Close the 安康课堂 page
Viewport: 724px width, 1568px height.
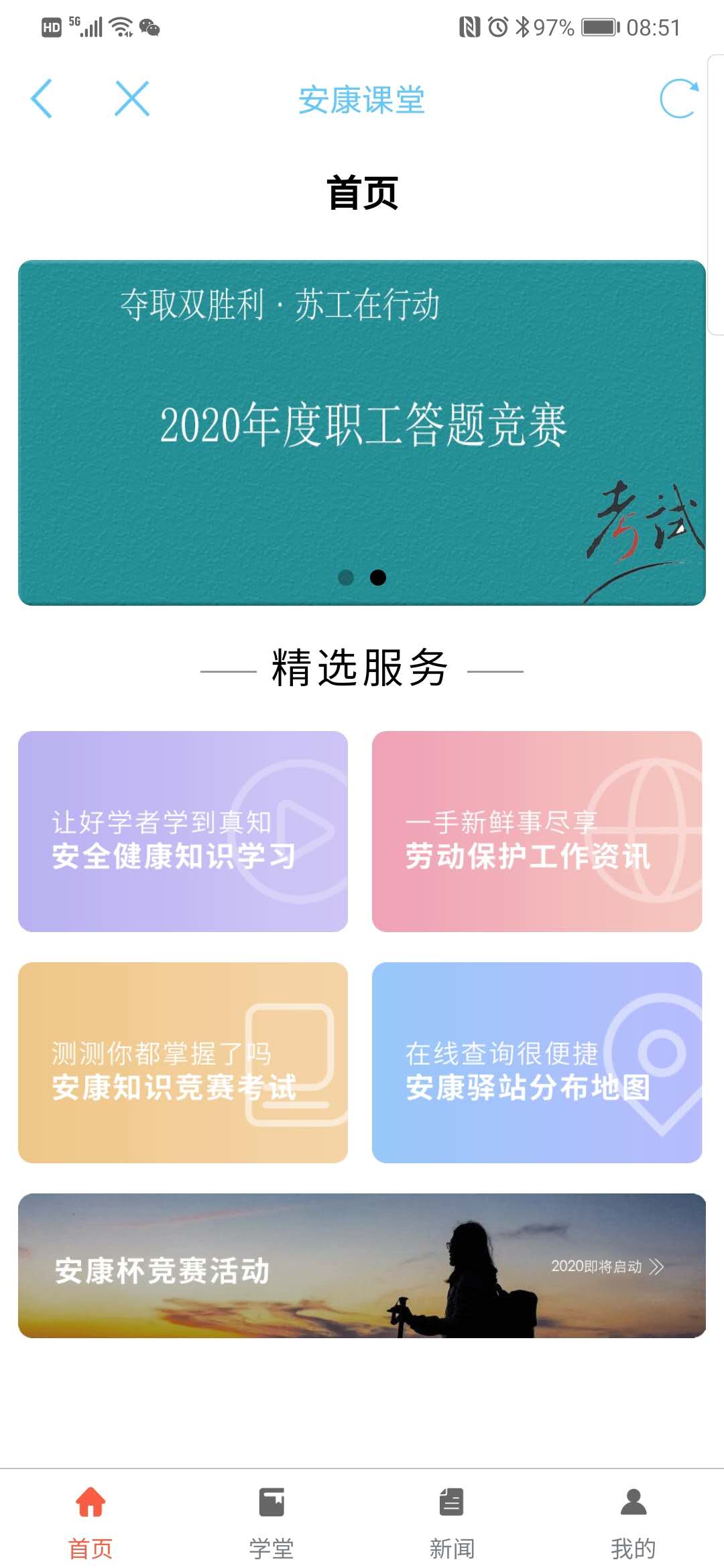132,99
